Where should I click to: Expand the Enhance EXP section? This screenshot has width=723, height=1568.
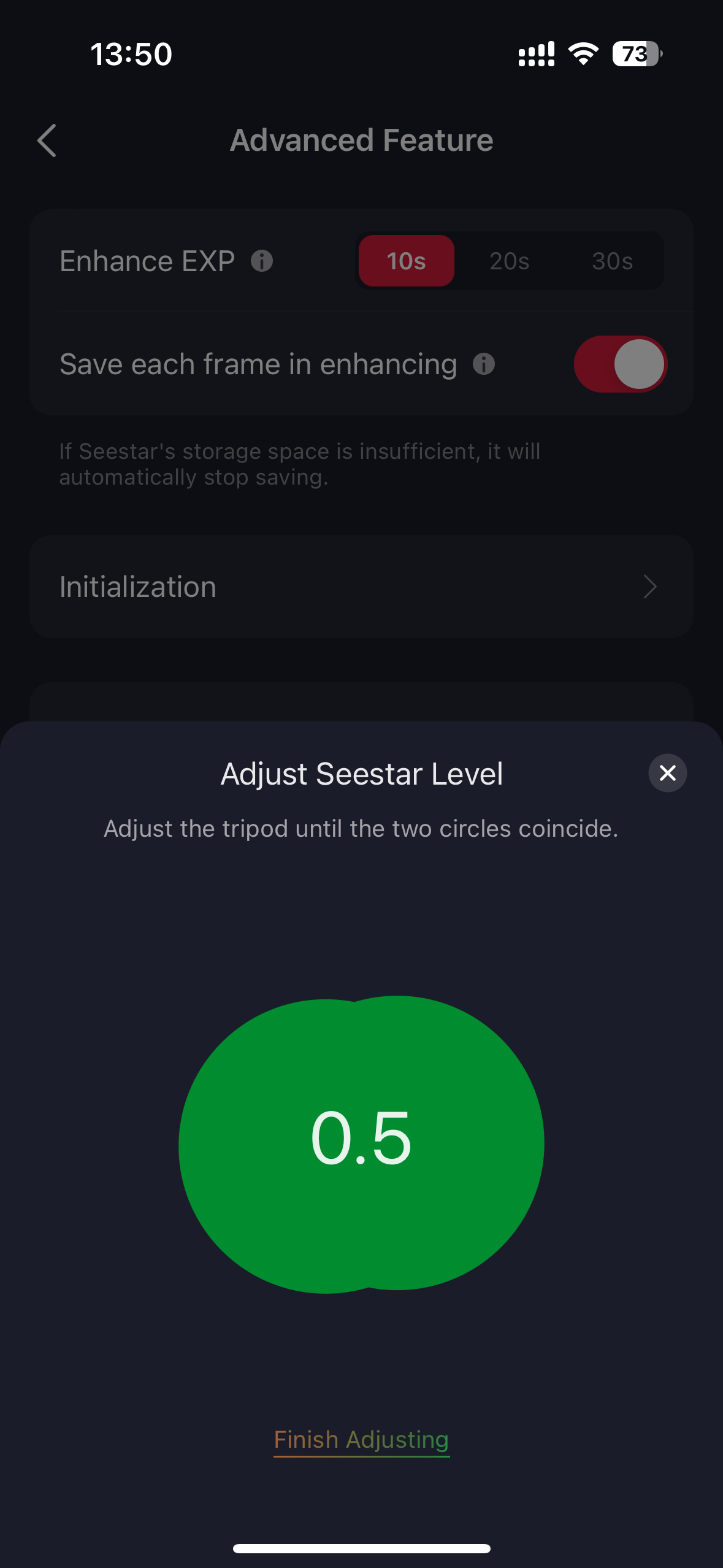pyautogui.click(x=147, y=261)
